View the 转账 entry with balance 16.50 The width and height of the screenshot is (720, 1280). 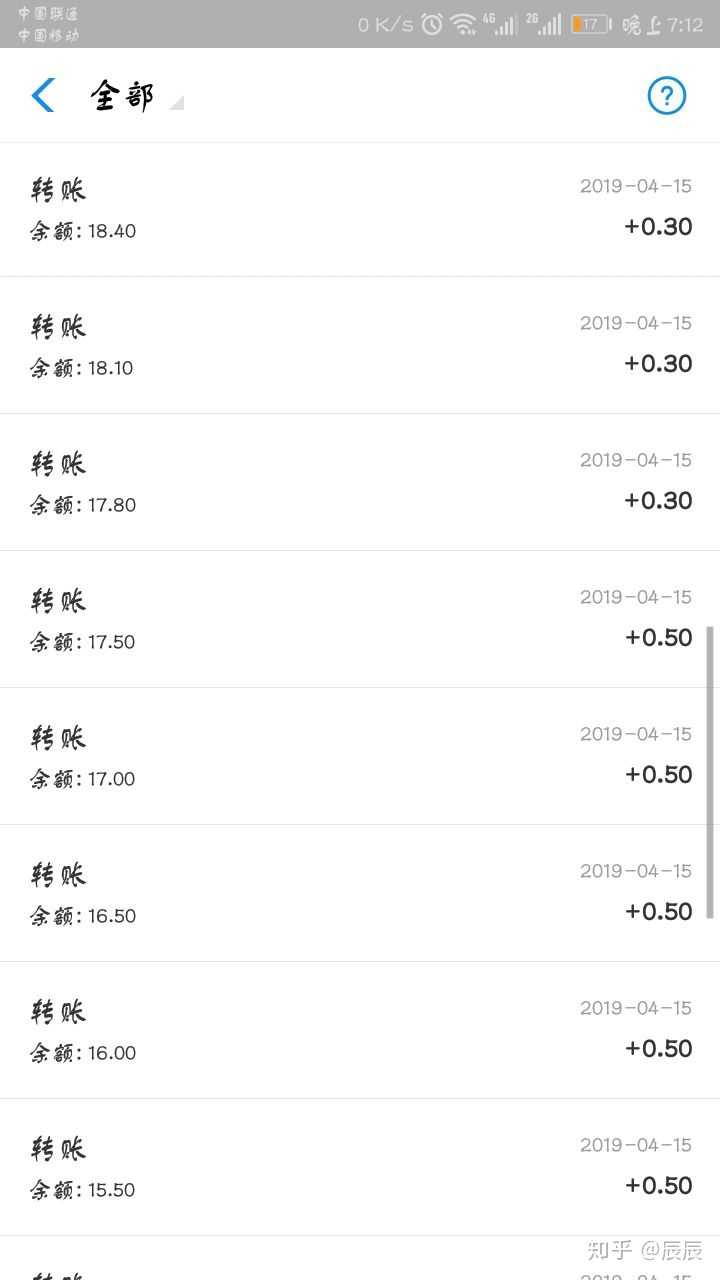[360, 894]
